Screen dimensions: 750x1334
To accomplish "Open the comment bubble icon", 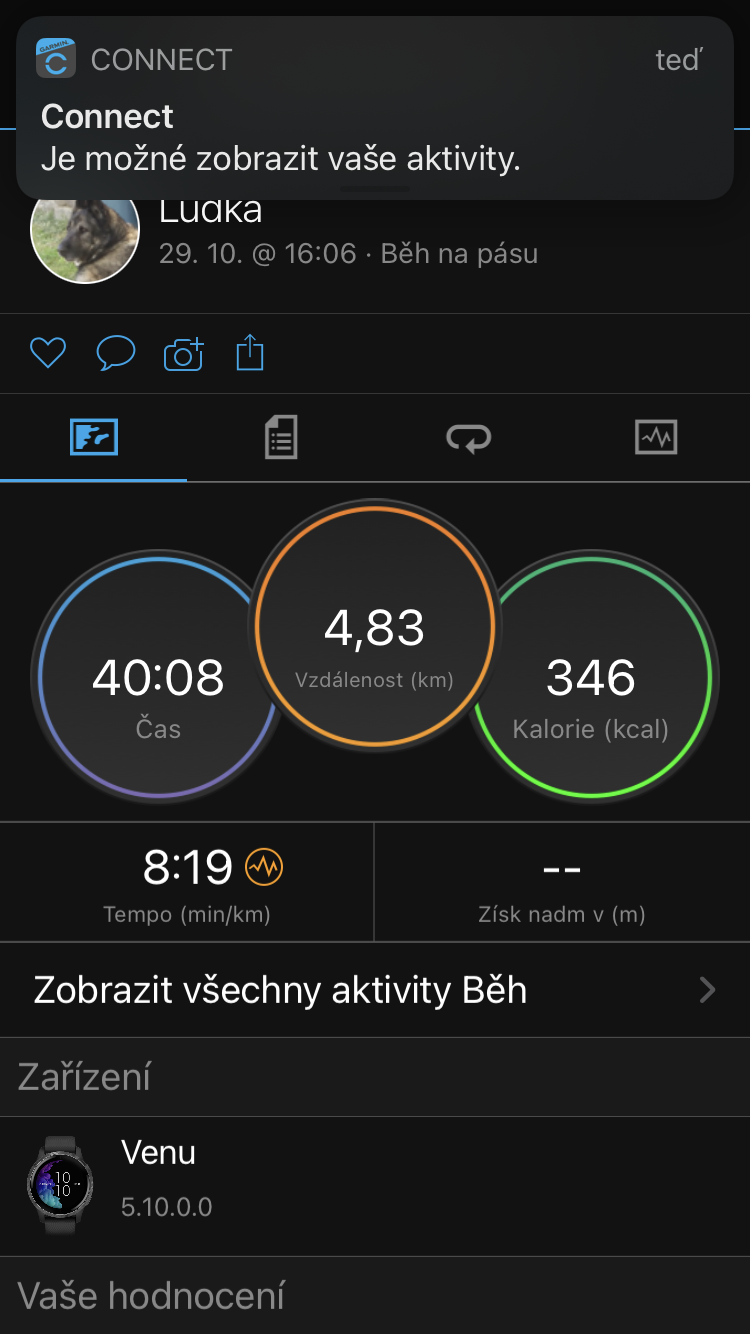I will coord(115,353).
